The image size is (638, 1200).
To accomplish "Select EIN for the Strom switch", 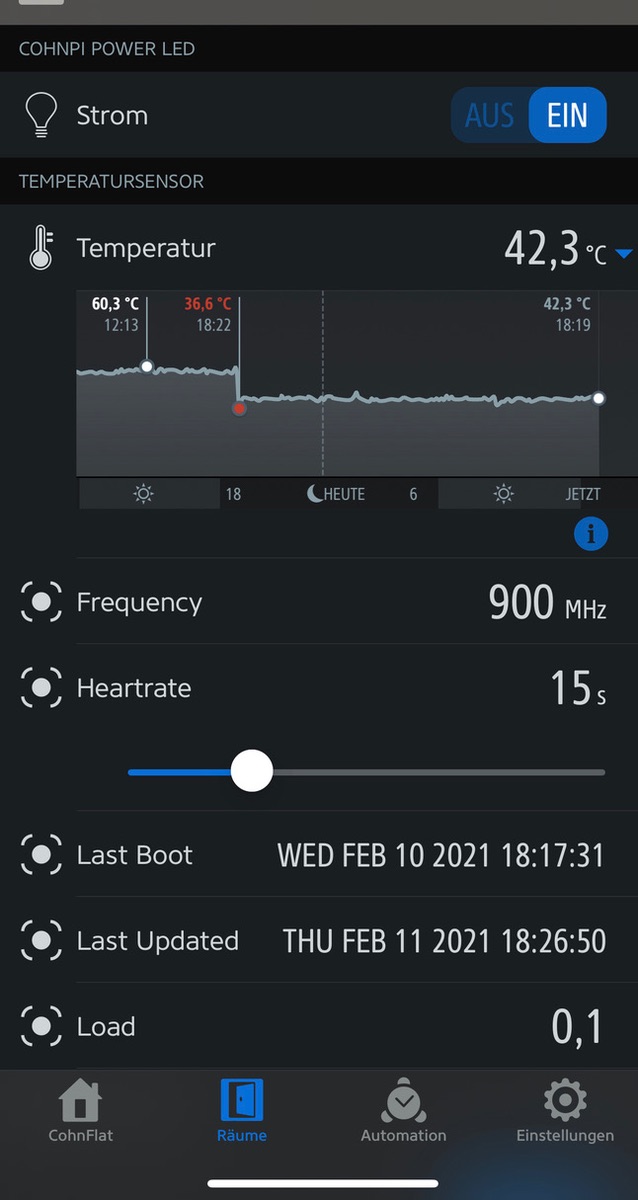I will pyautogui.click(x=567, y=116).
